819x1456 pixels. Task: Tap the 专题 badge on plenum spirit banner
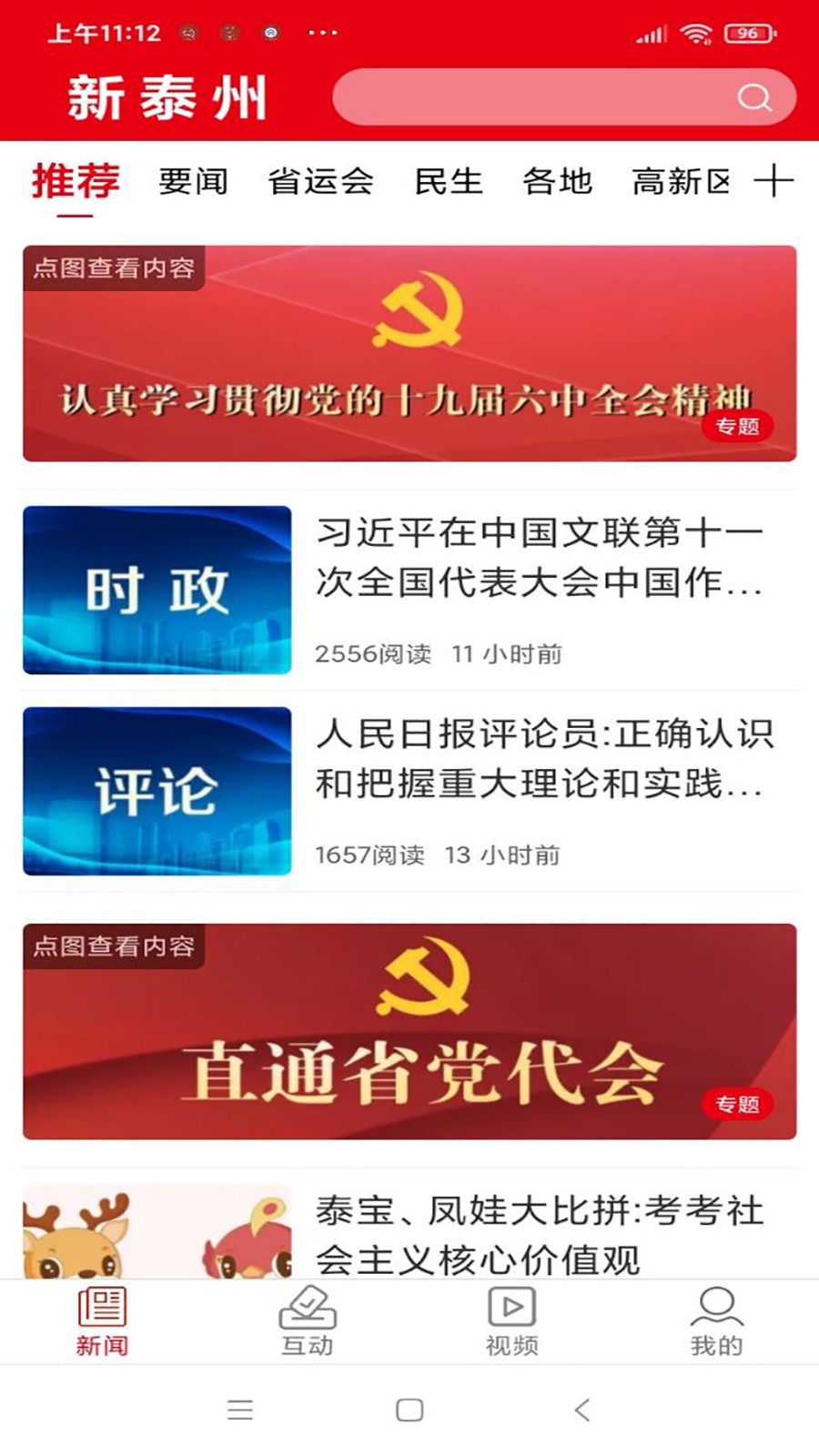[739, 424]
